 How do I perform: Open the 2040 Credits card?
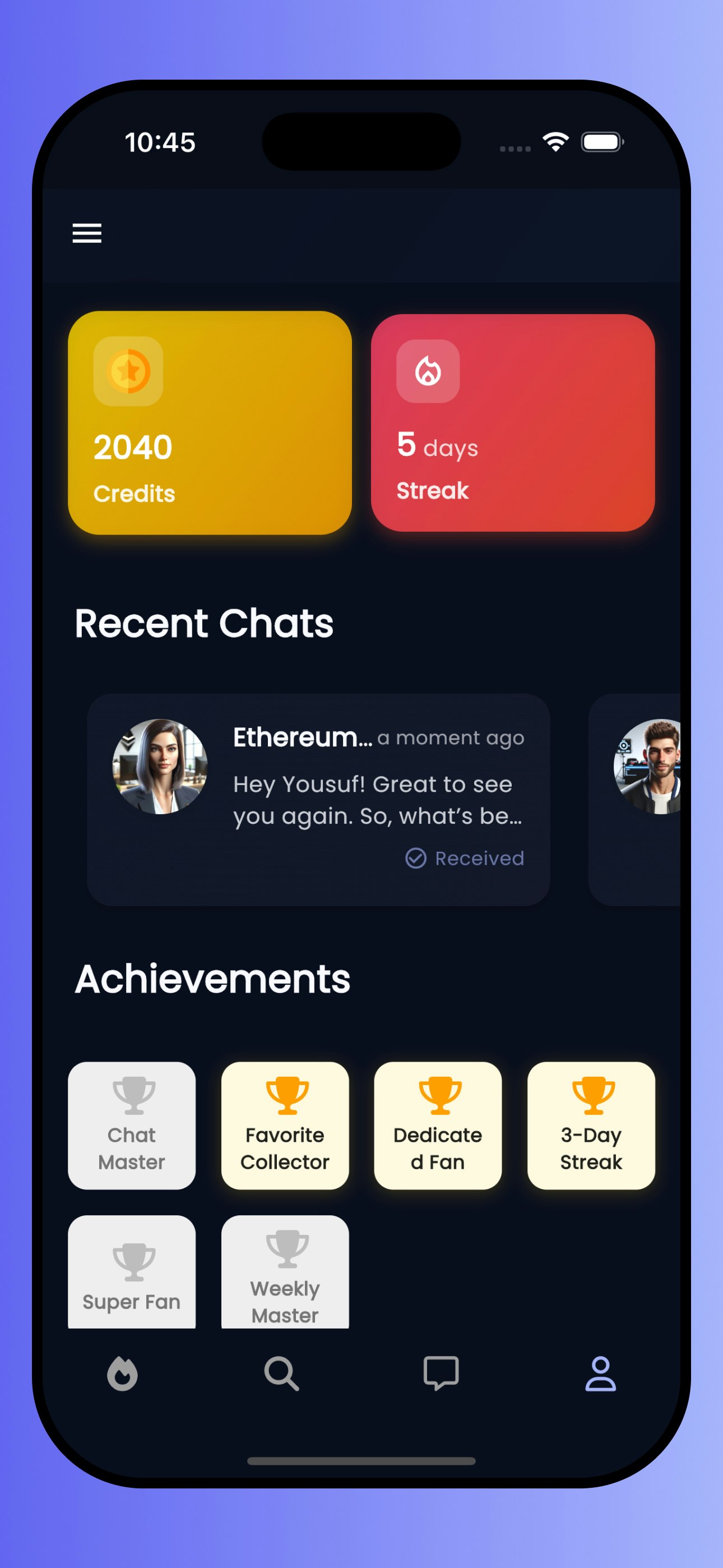point(210,422)
